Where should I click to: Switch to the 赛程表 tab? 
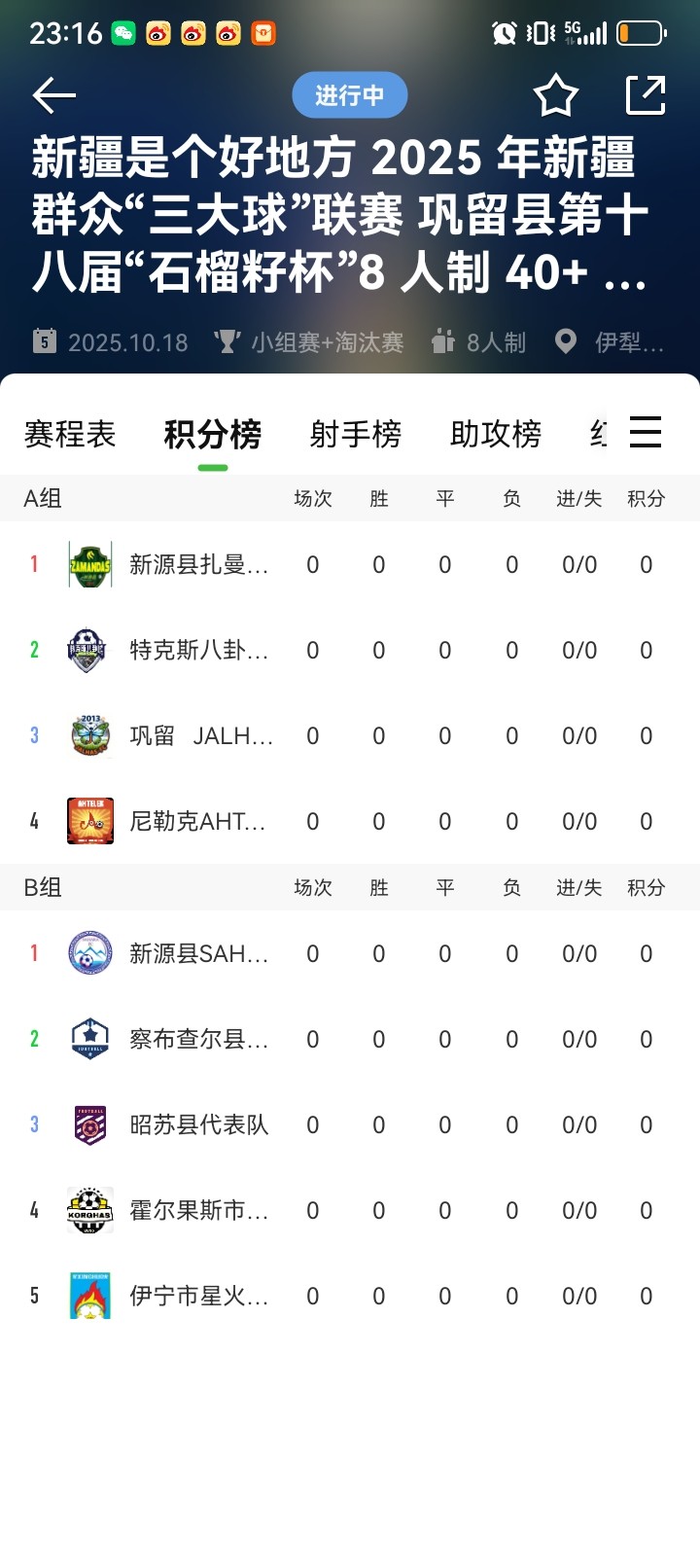click(70, 434)
